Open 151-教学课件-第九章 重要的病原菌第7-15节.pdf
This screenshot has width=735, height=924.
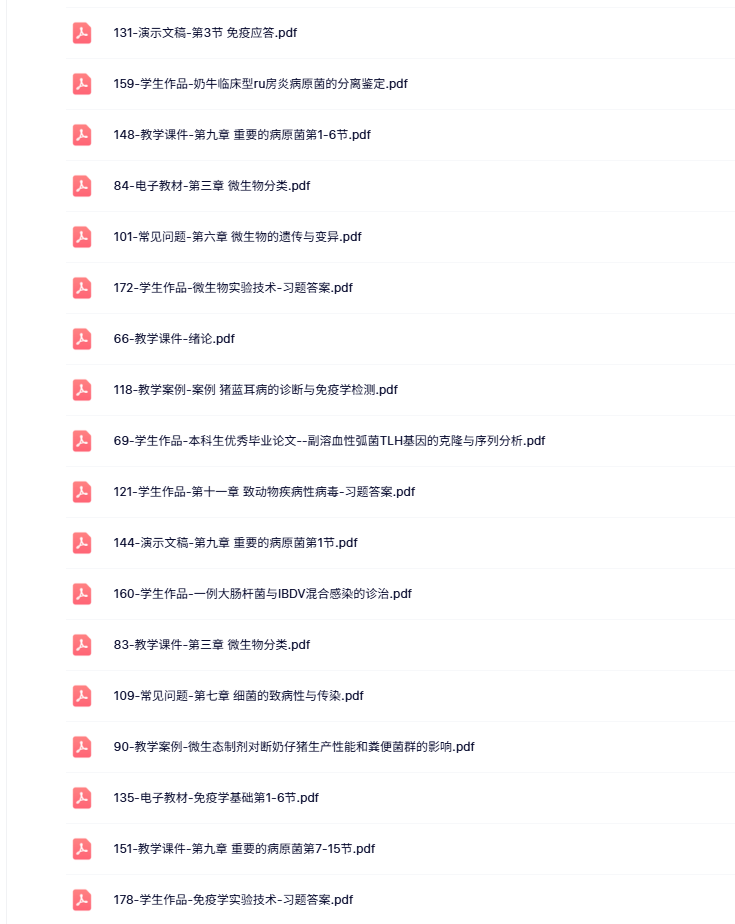click(x=244, y=849)
